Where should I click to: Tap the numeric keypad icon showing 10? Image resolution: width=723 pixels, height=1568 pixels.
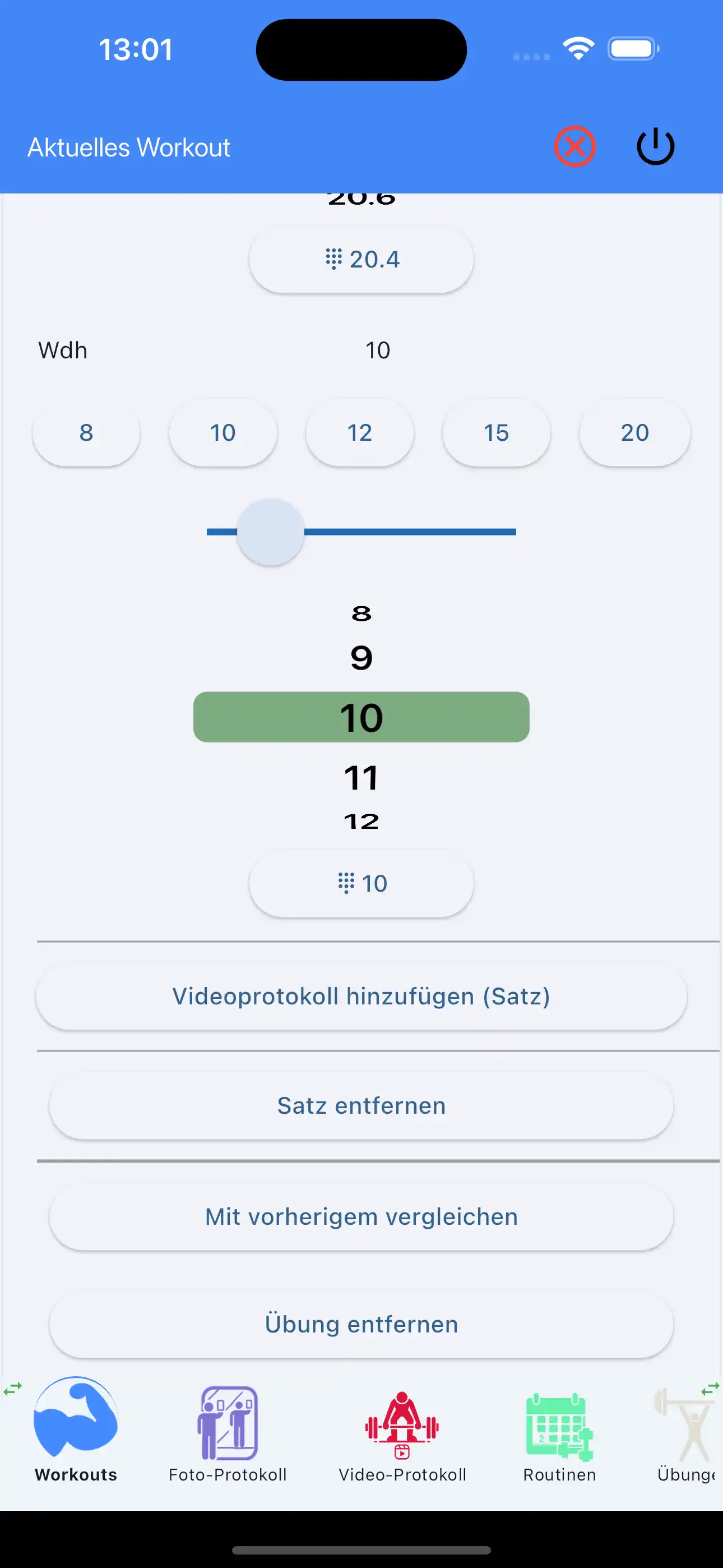361,883
